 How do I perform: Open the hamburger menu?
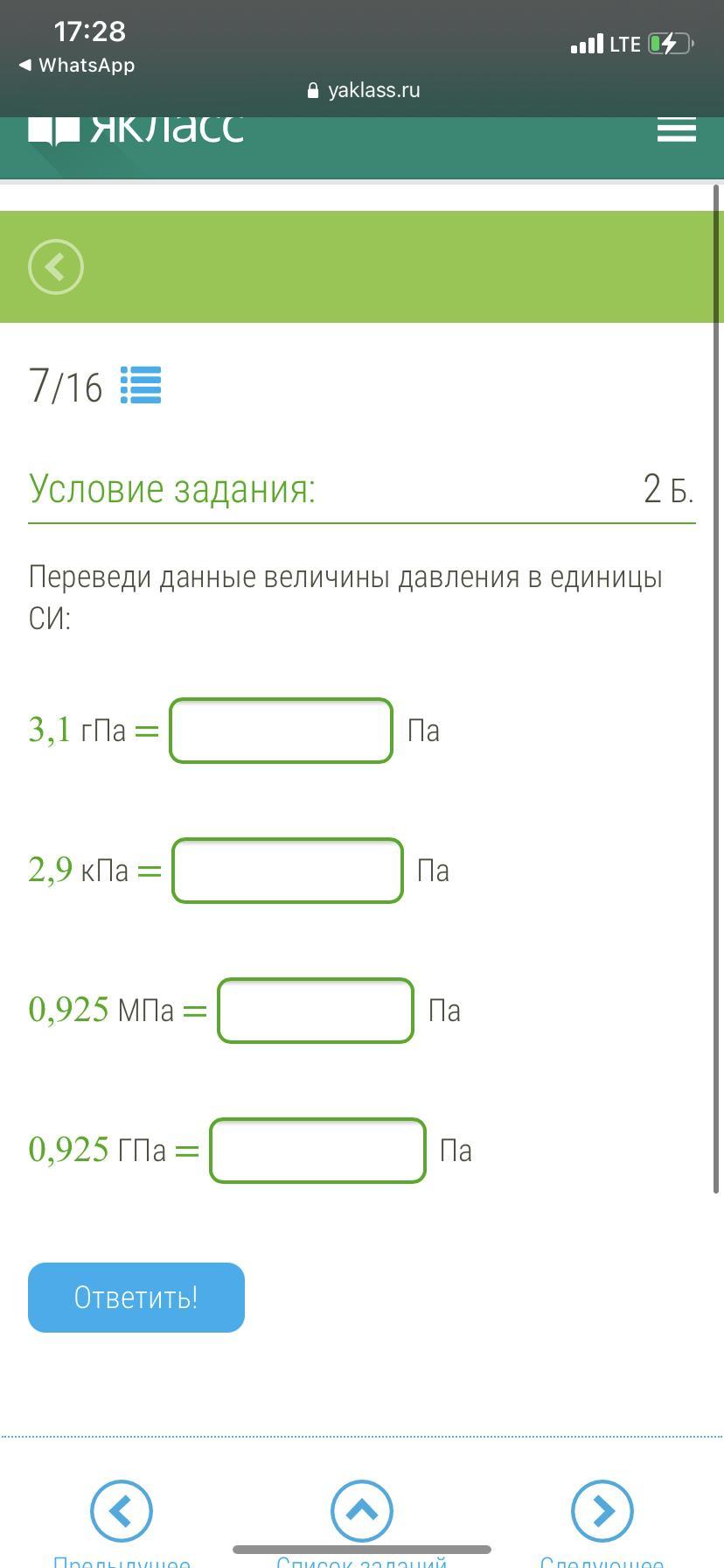pos(676,129)
